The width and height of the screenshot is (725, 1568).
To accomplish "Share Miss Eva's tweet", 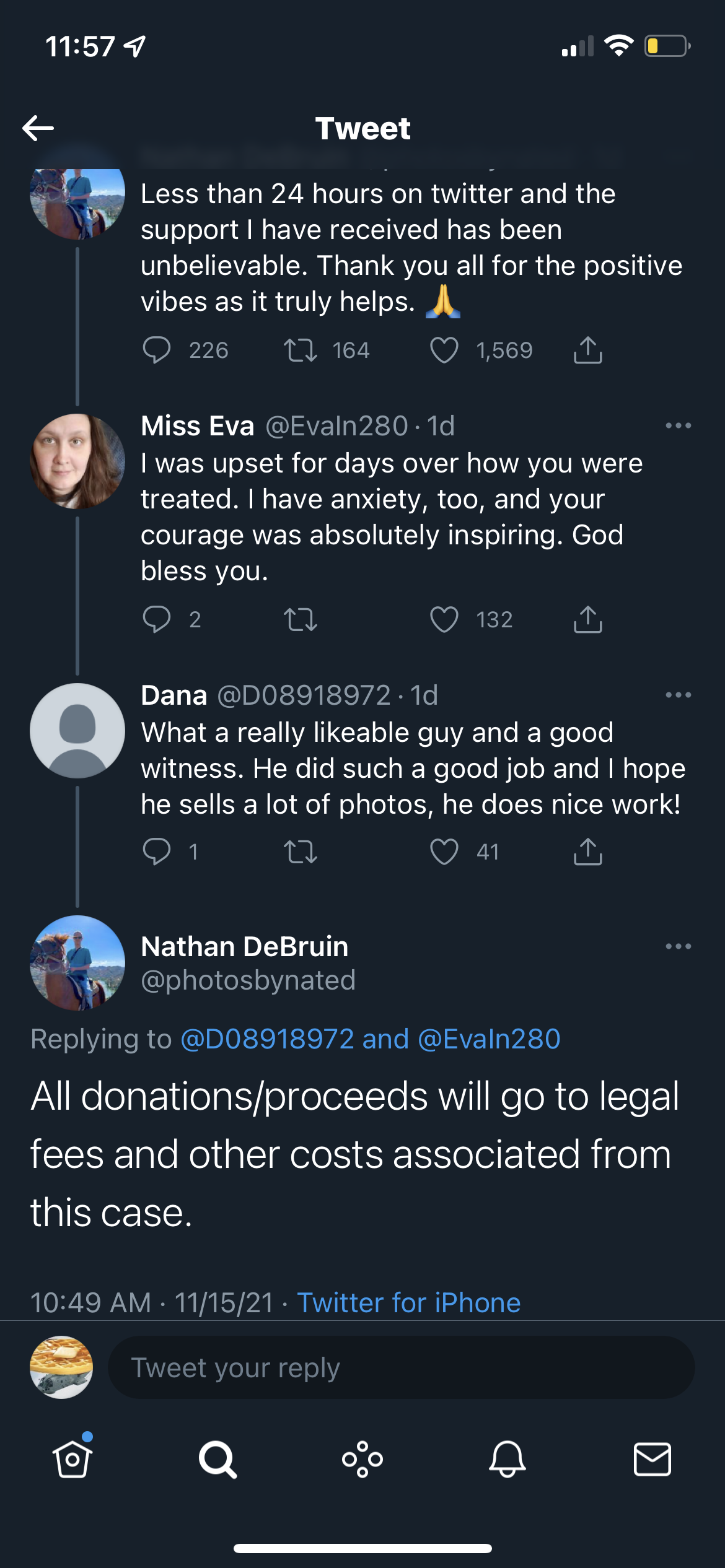I will click(587, 619).
